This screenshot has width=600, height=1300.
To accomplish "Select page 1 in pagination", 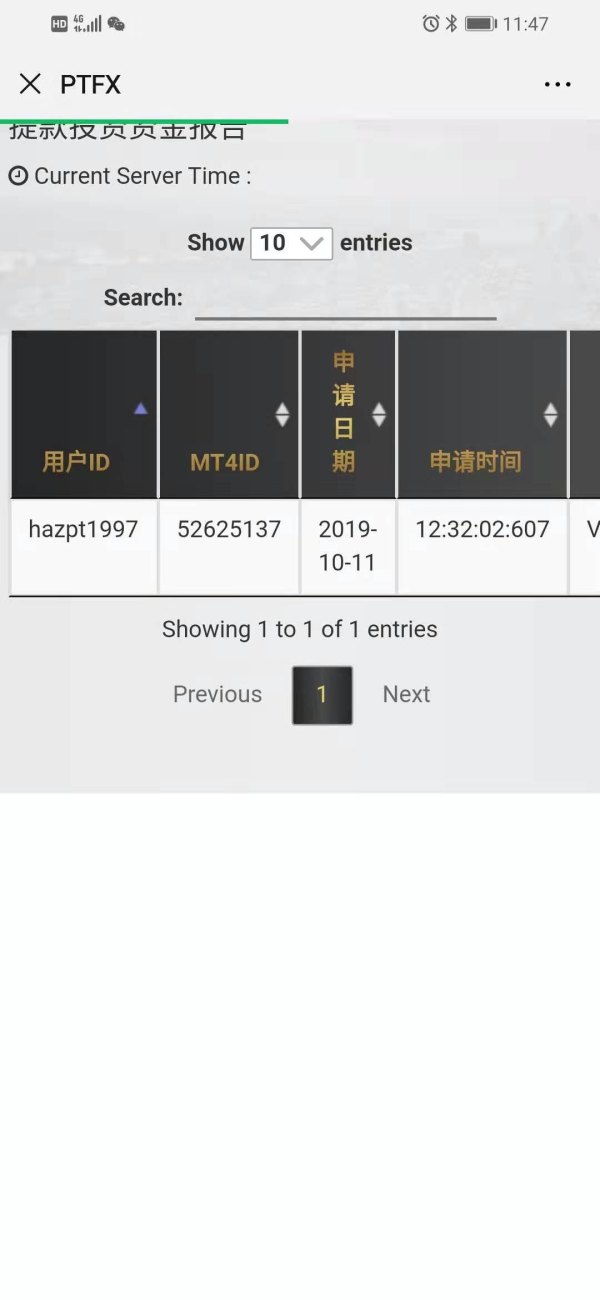I will (322, 695).
